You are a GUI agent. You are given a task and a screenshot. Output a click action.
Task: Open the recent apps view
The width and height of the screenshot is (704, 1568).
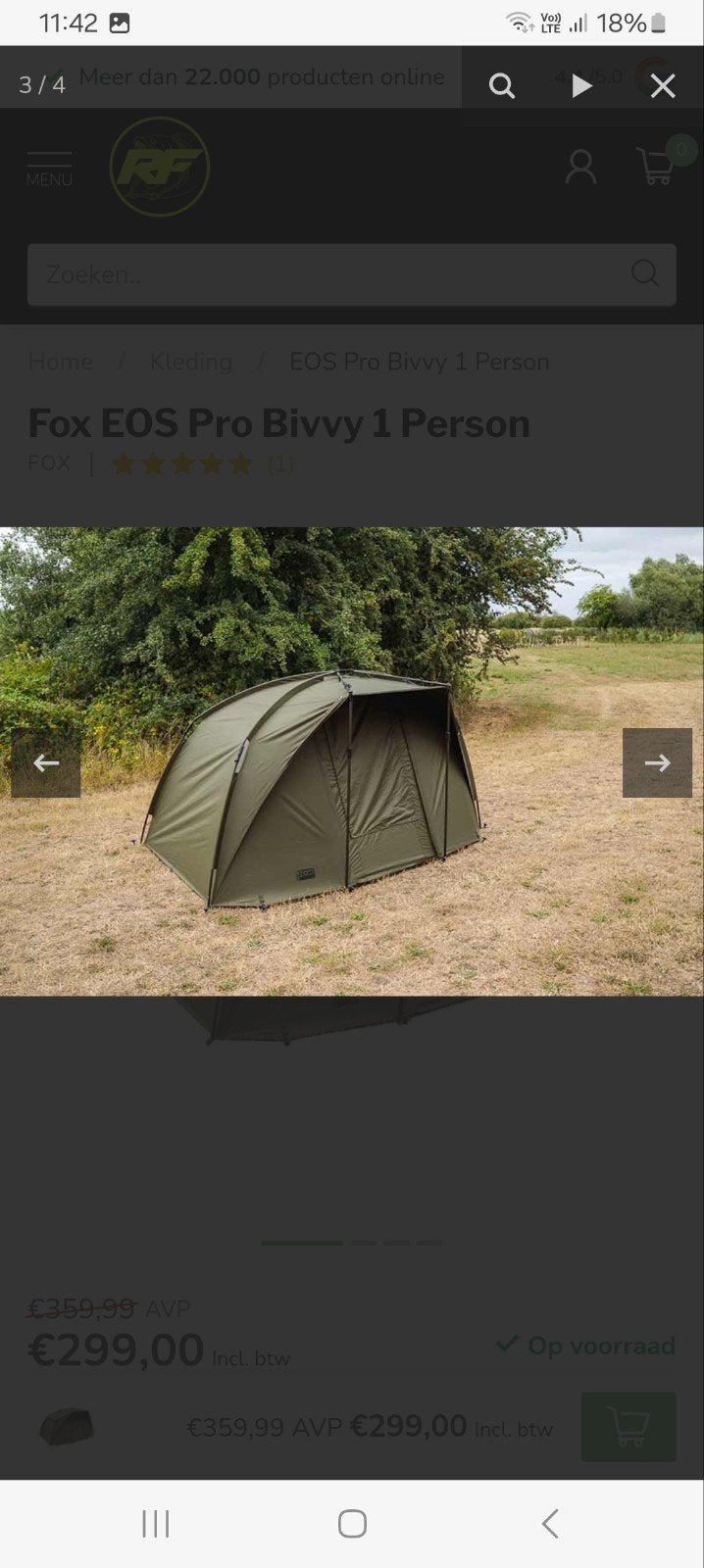[155, 1523]
